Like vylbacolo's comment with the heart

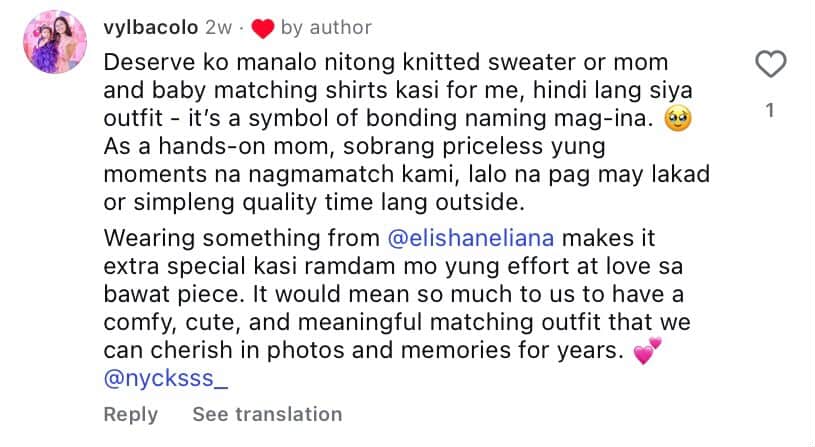[x=770, y=66]
